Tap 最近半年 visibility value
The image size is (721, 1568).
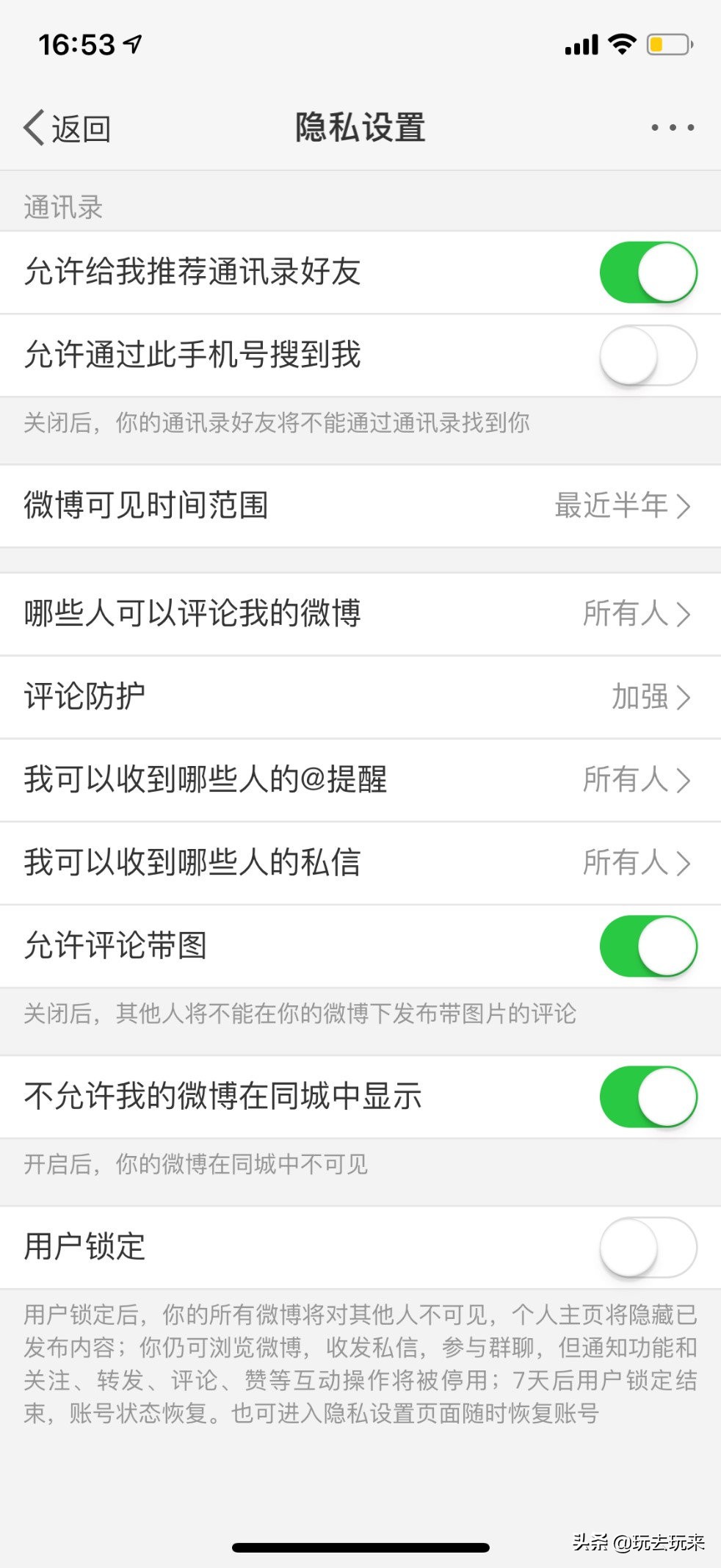[609, 505]
